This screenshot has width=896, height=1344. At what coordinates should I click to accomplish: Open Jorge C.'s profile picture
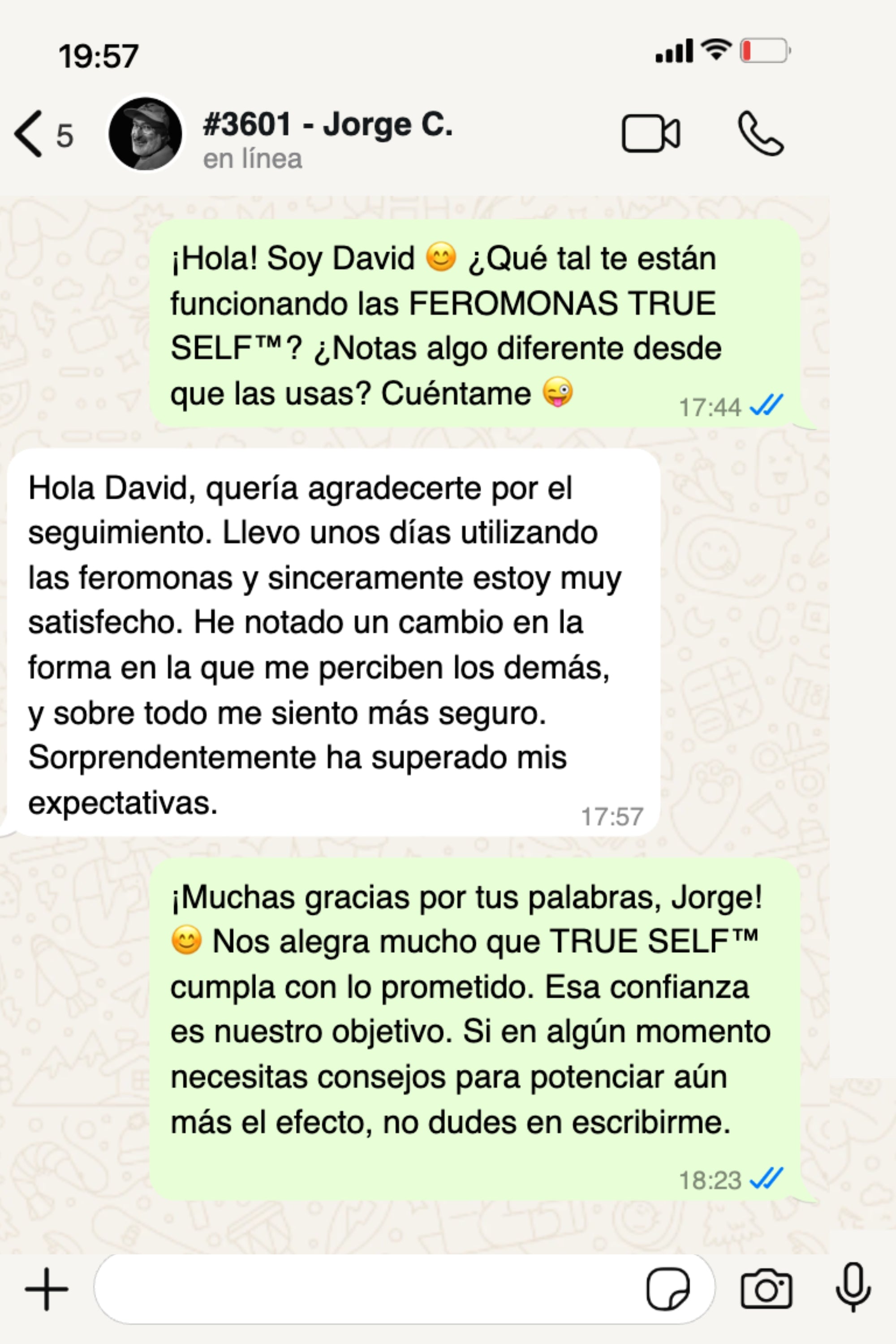(x=145, y=134)
